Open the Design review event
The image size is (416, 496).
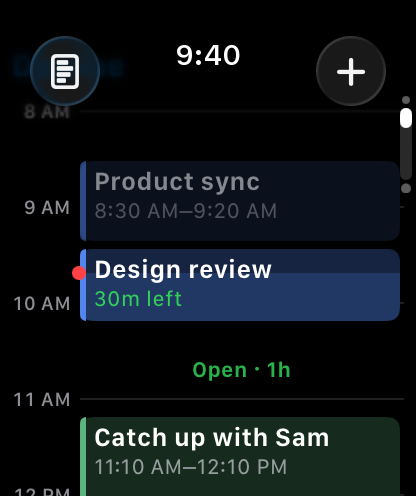pyautogui.click(x=240, y=285)
